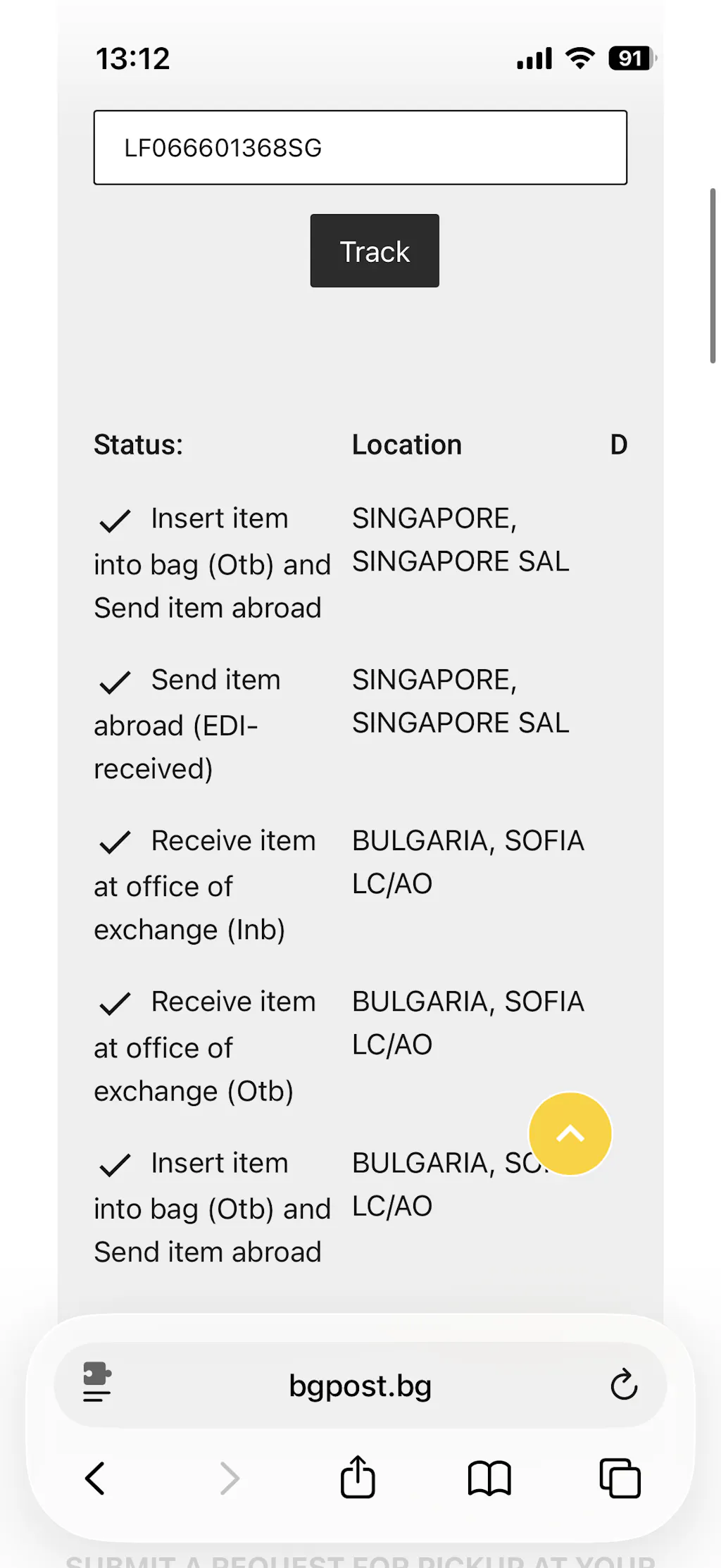Open the bookmarks book icon
This screenshot has height=1568, width=721.
[489, 1478]
